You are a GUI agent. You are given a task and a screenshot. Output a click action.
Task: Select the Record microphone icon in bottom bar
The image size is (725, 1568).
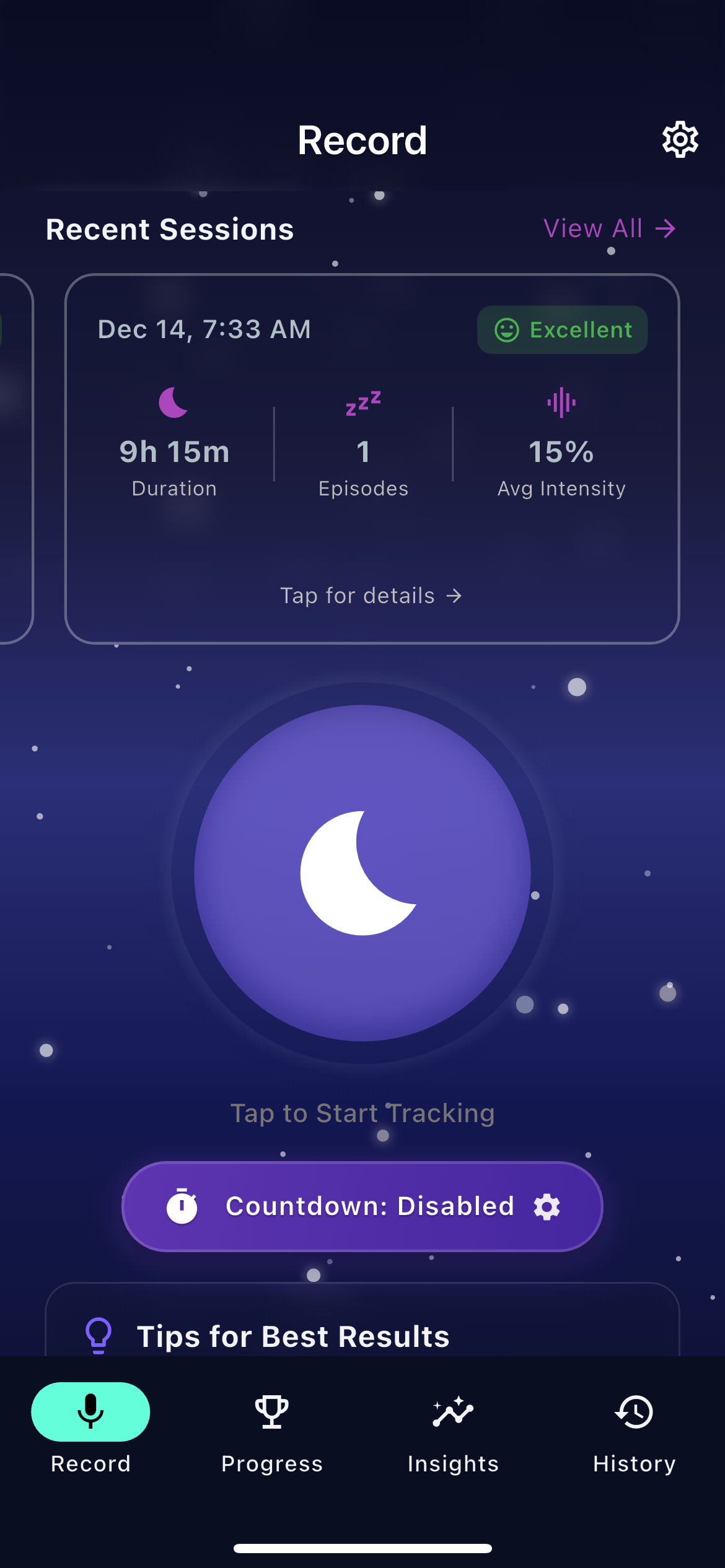click(x=90, y=1412)
